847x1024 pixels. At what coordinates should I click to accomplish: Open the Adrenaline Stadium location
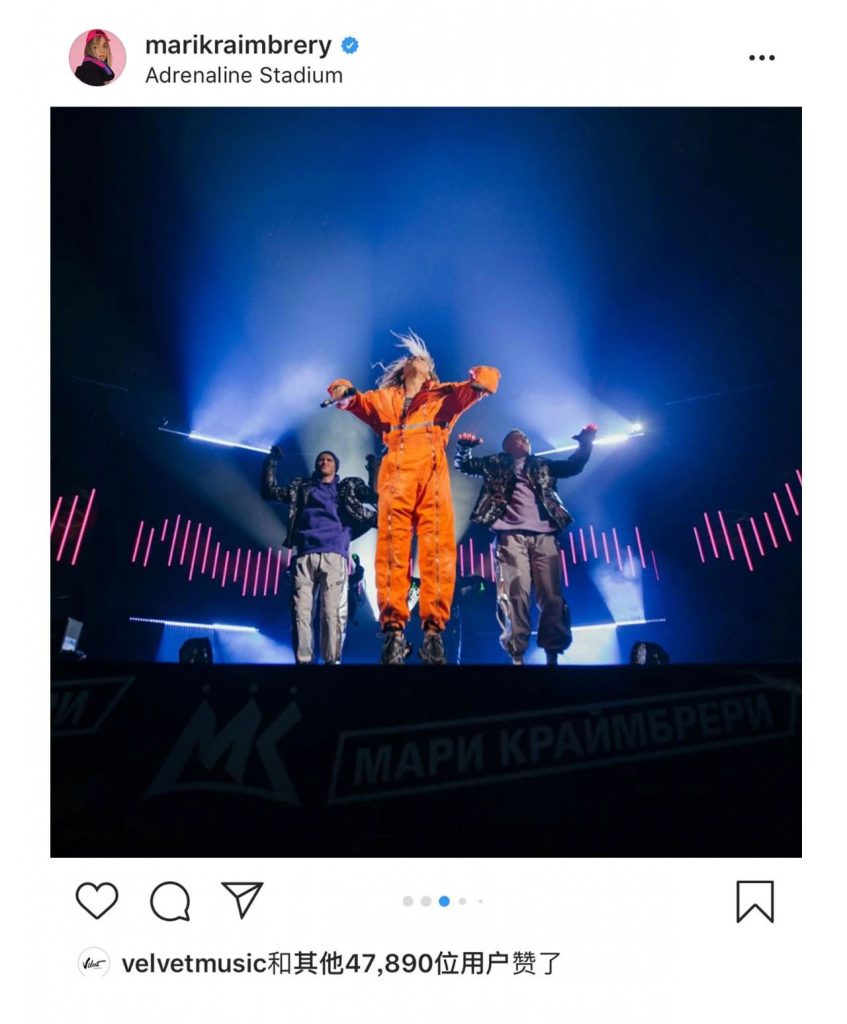[243, 75]
